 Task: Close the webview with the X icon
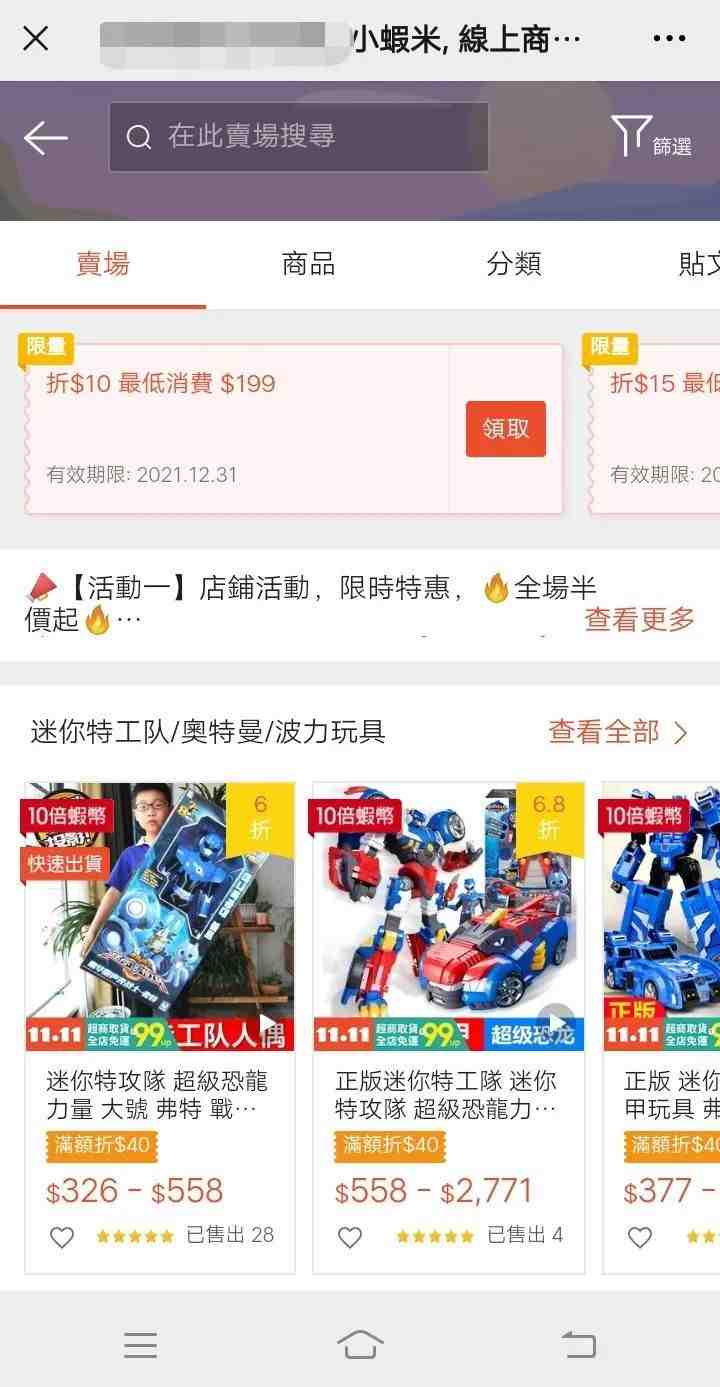(x=36, y=39)
